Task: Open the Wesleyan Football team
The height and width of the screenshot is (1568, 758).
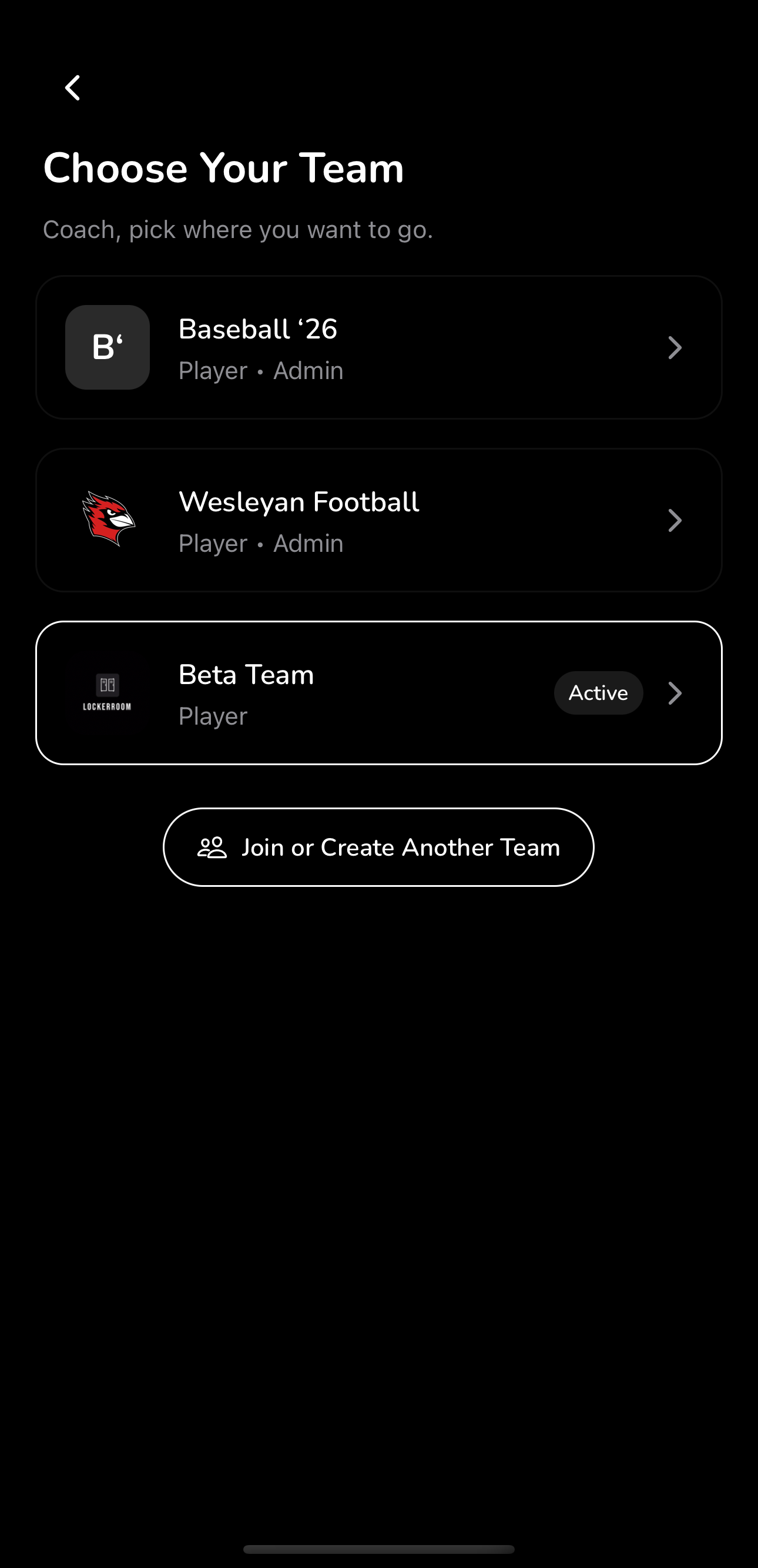Action: tap(378, 521)
